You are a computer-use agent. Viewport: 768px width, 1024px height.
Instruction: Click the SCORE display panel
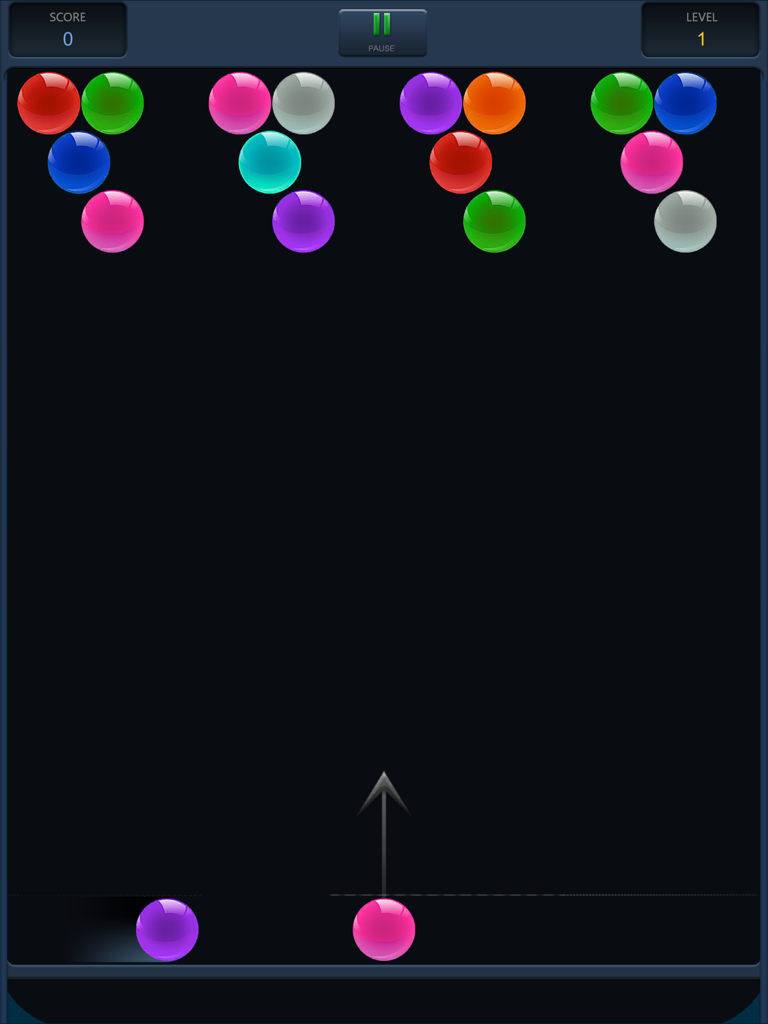(67, 28)
